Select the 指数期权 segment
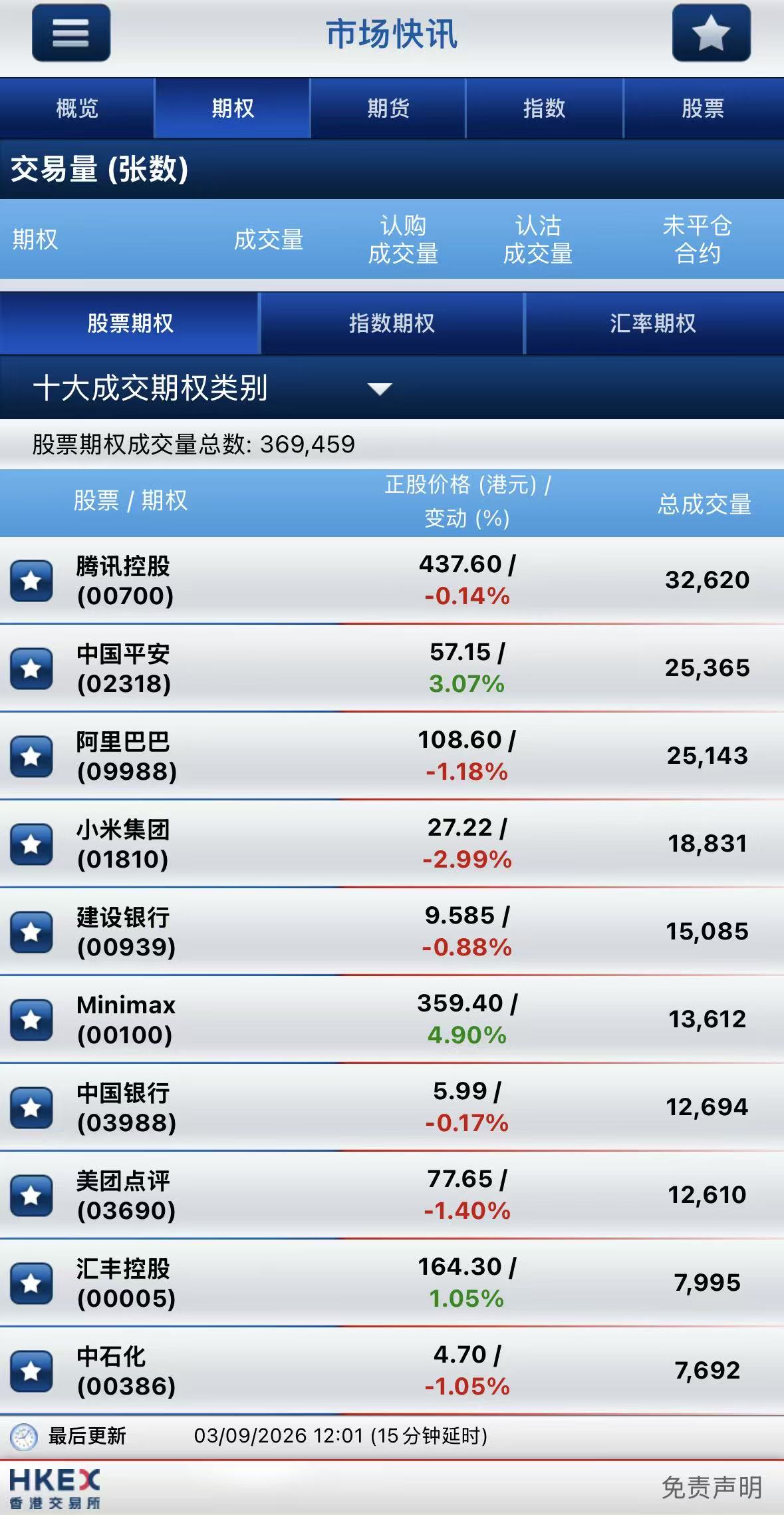784x1515 pixels. pyautogui.click(x=392, y=323)
